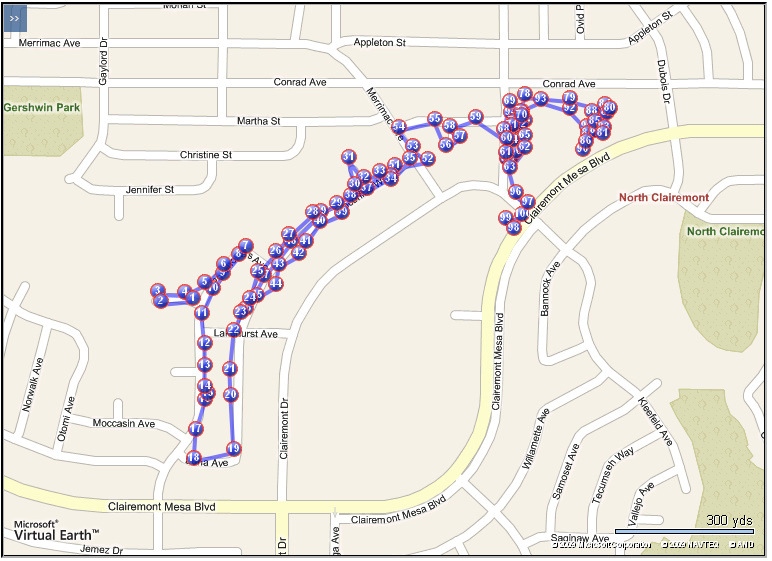
Task: Tap route marker 19
Action: pos(234,449)
